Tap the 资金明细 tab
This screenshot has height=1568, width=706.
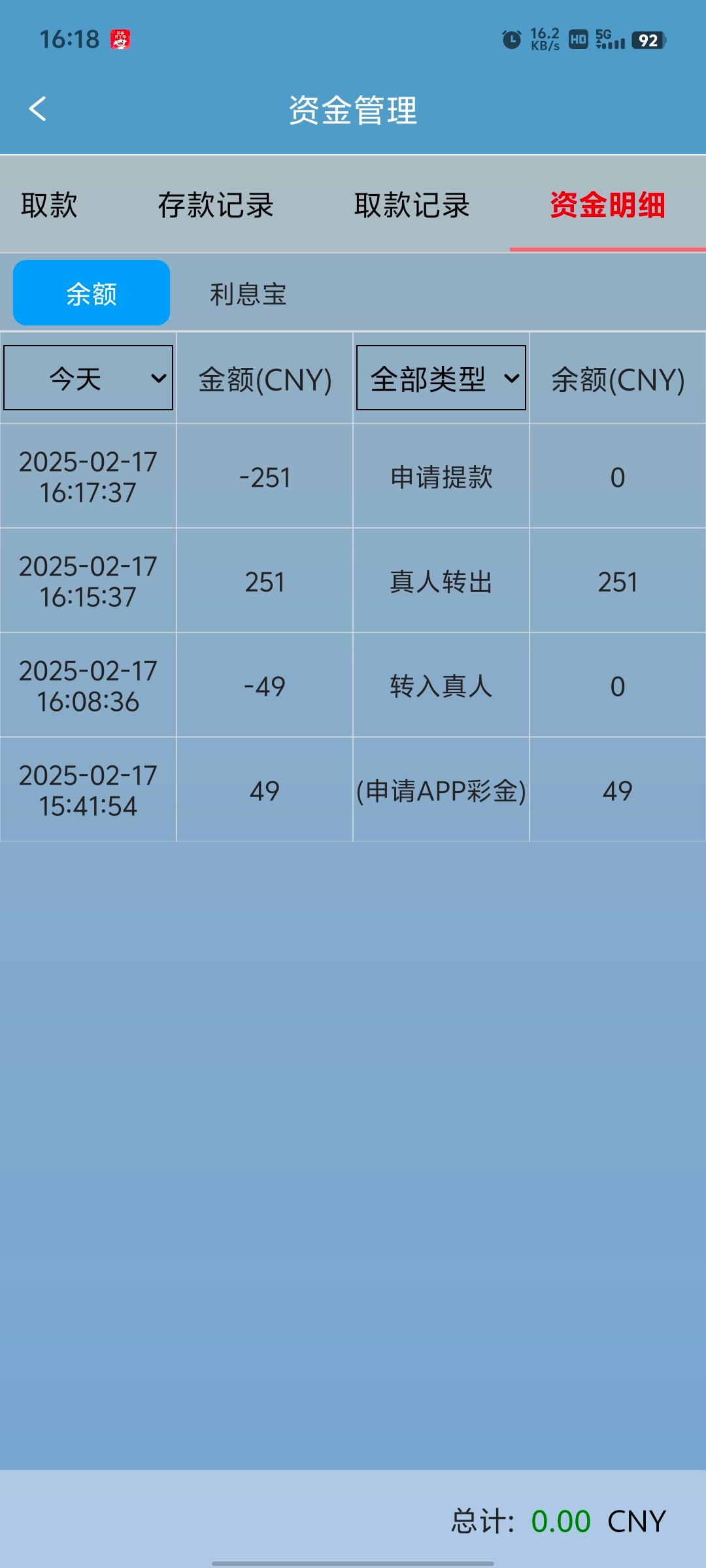point(608,205)
